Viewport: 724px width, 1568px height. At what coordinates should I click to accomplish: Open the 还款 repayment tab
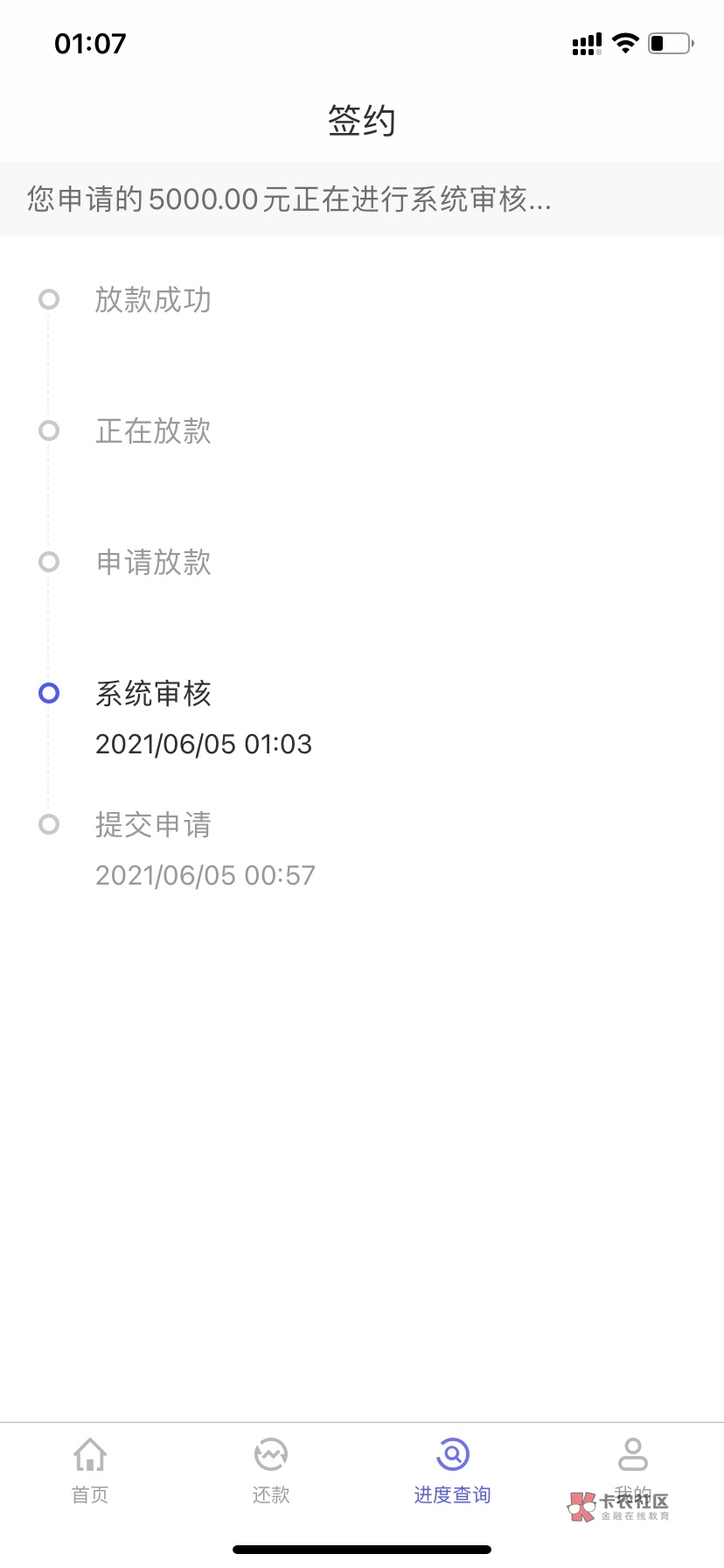click(x=271, y=1470)
